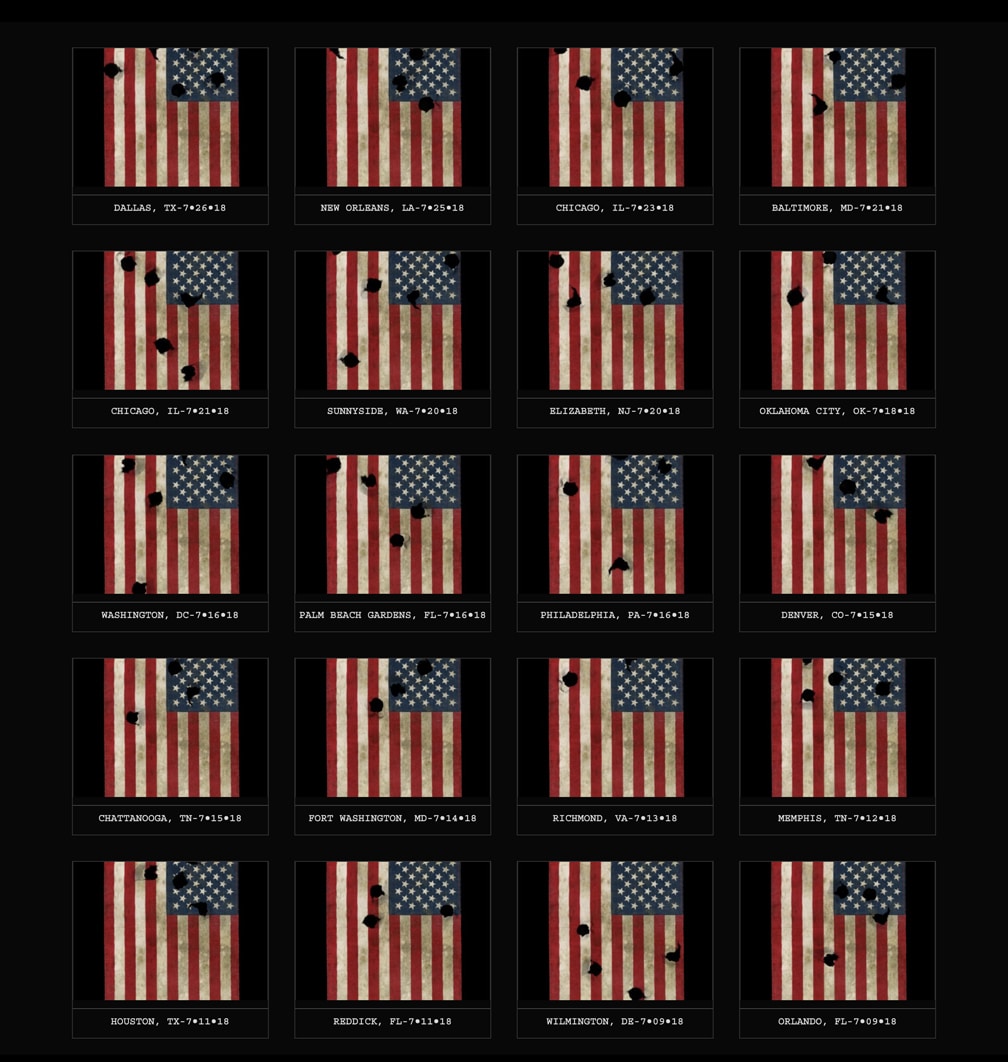Screen dimensions: 1008x1062
Task: Open the New Orleans, LA 7-25-18 tile
Action: [x=392, y=118]
